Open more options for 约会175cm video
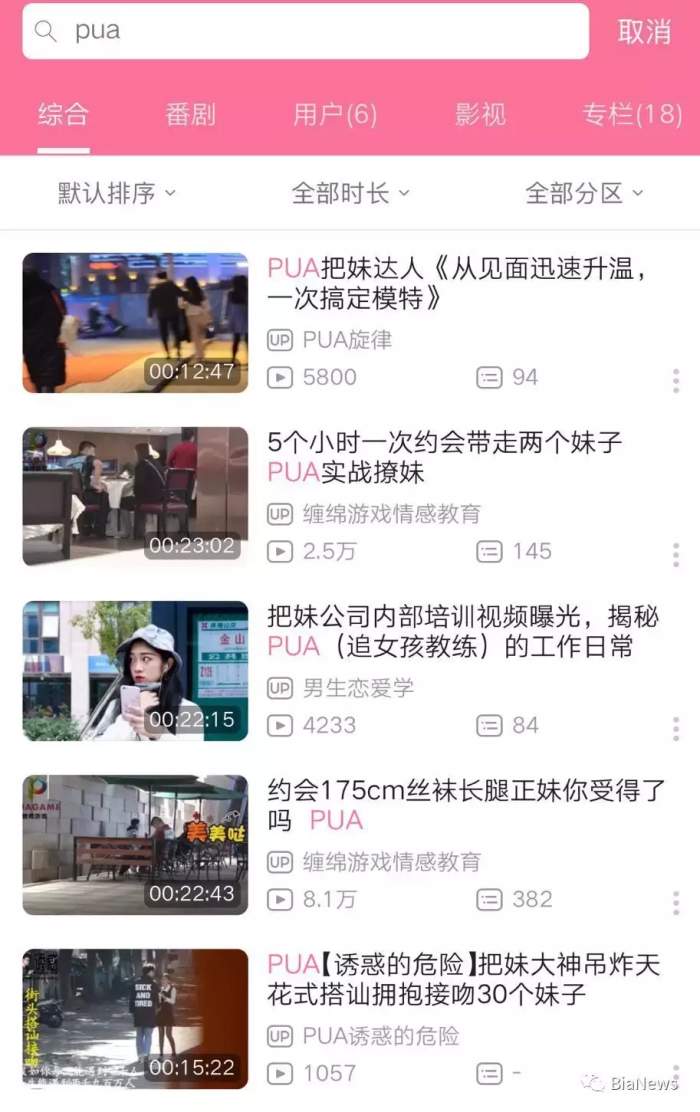Screen dimensions: 700x1112 click(x=676, y=902)
